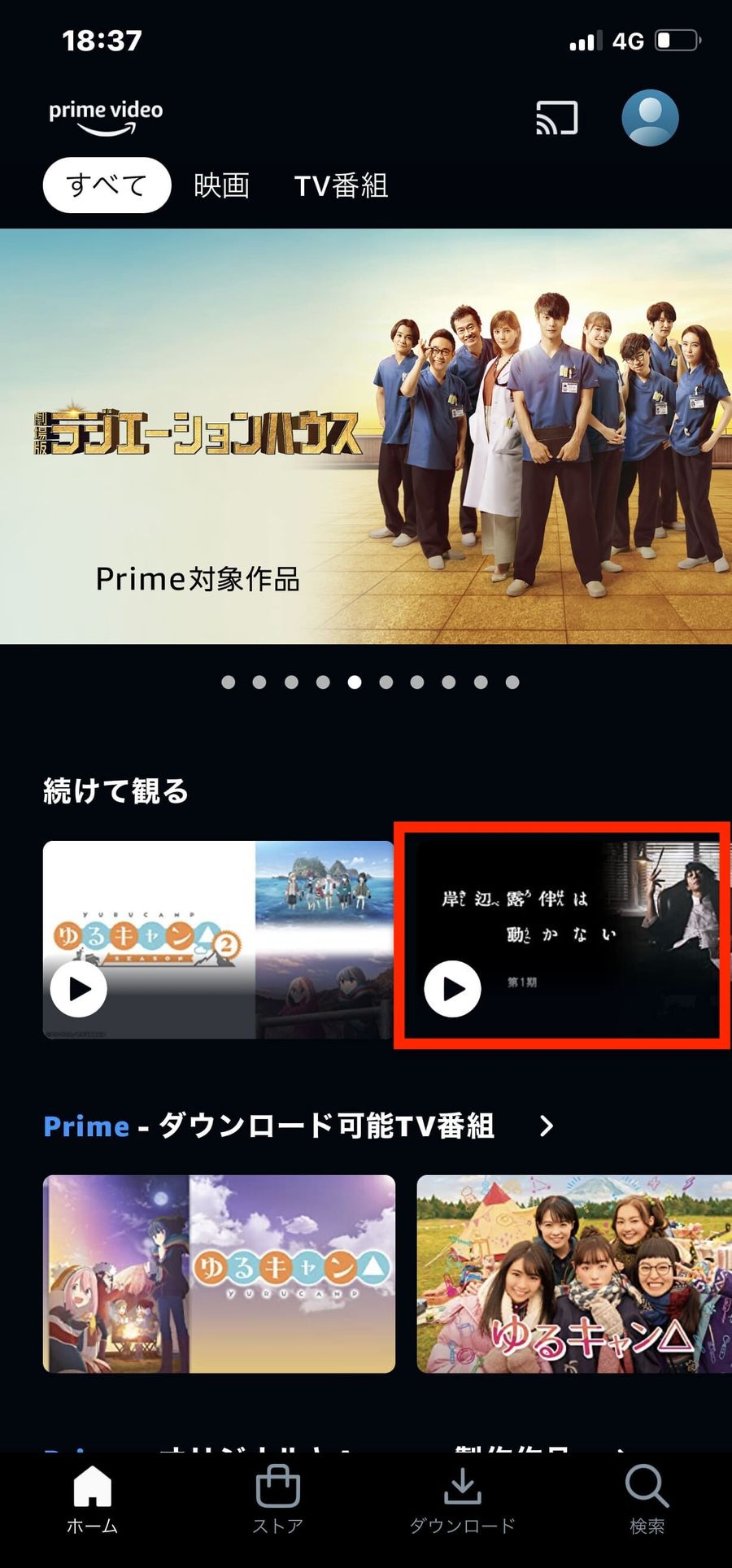Open the ダウンロード tab
The image size is (732, 1568).
click(x=462, y=1500)
